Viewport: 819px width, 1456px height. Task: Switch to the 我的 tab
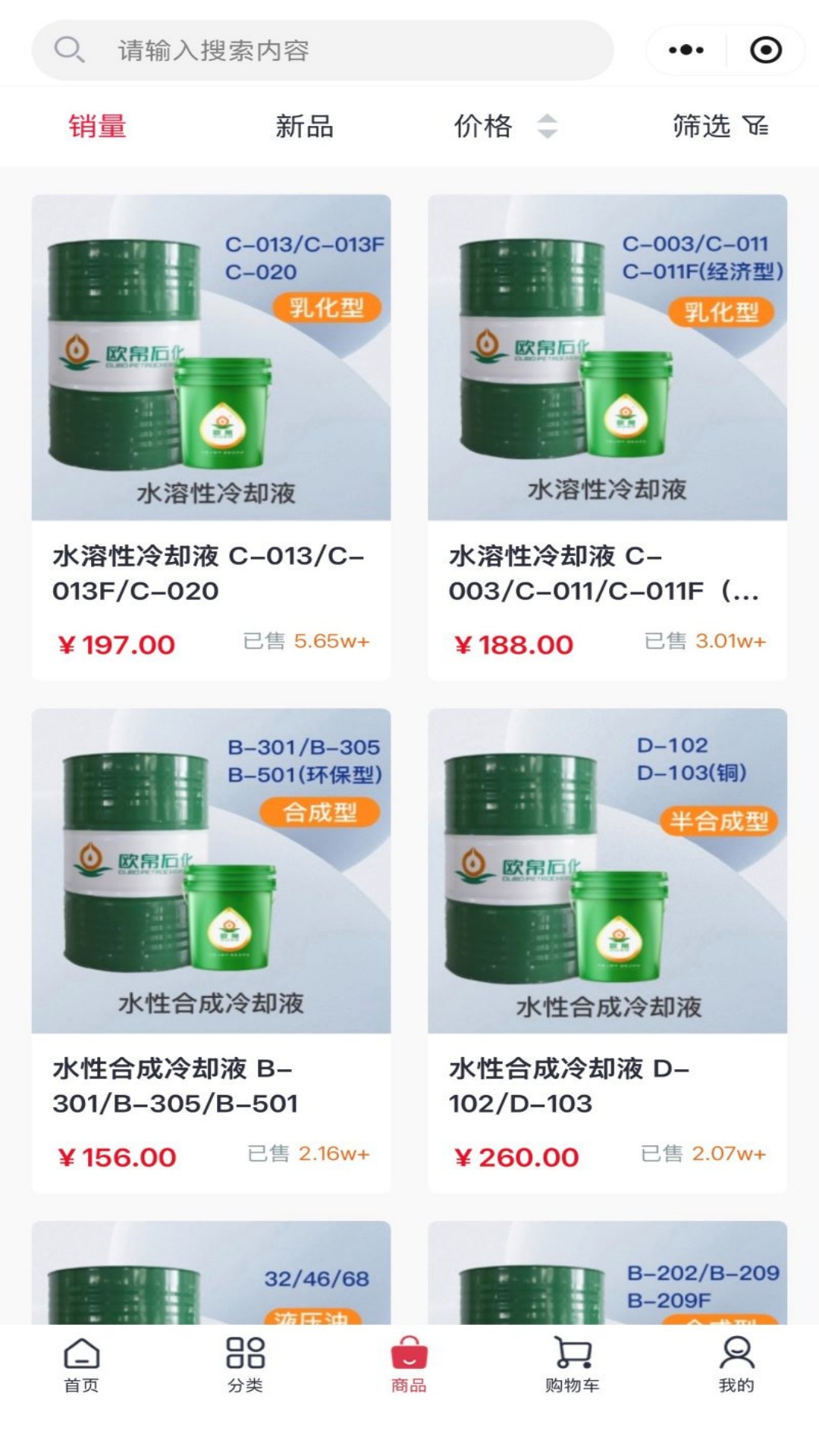pyautogui.click(x=736, y=1365)
